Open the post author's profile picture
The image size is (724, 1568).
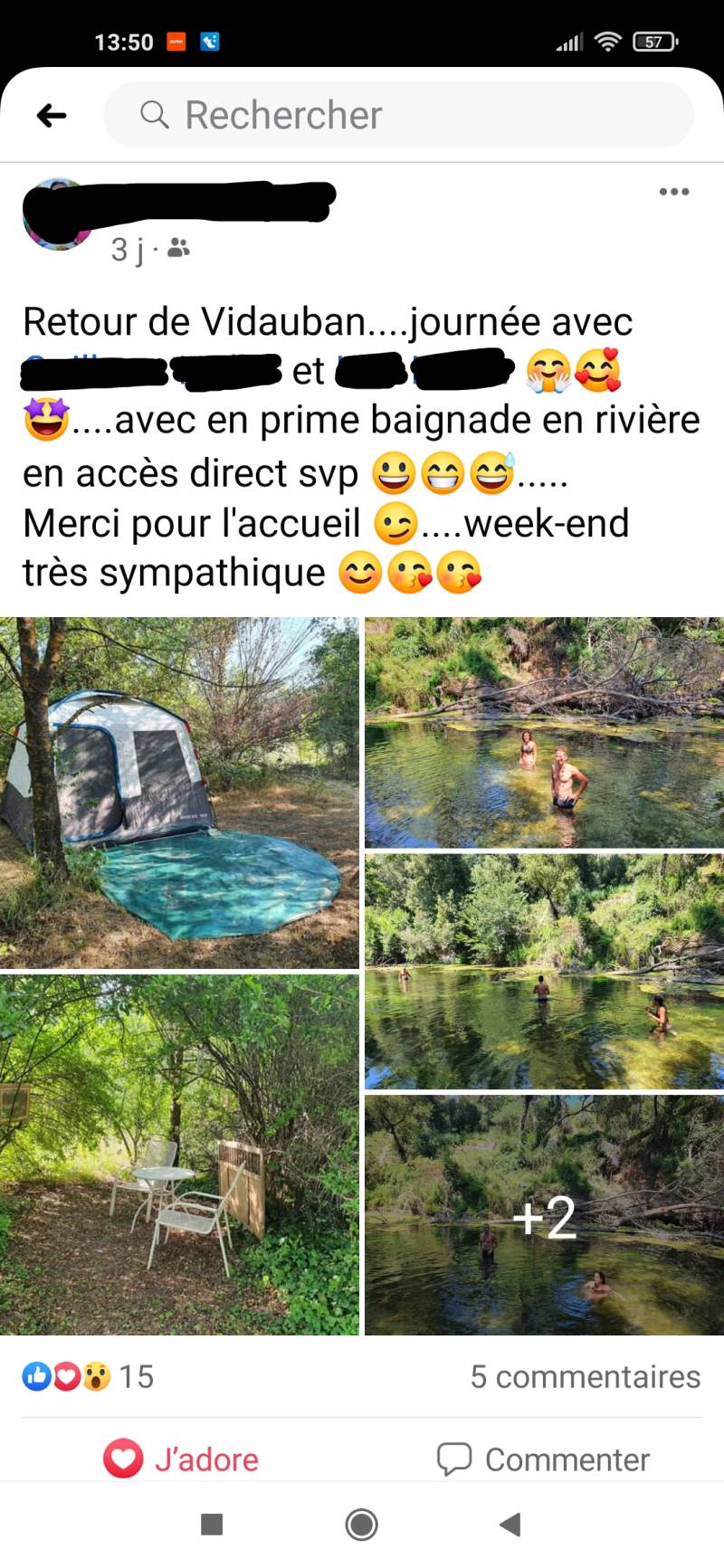point(57,215)
